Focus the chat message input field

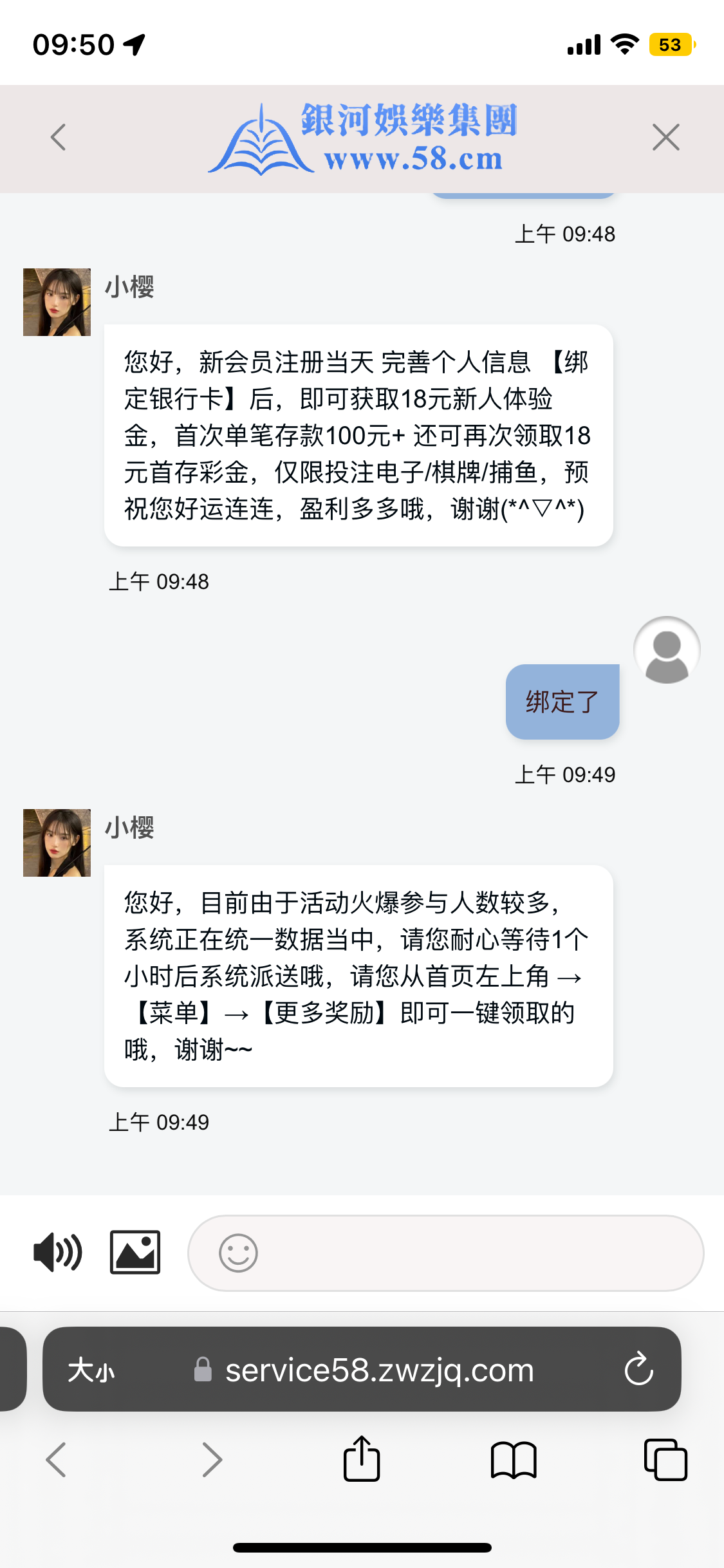[x=476, y=1253]
